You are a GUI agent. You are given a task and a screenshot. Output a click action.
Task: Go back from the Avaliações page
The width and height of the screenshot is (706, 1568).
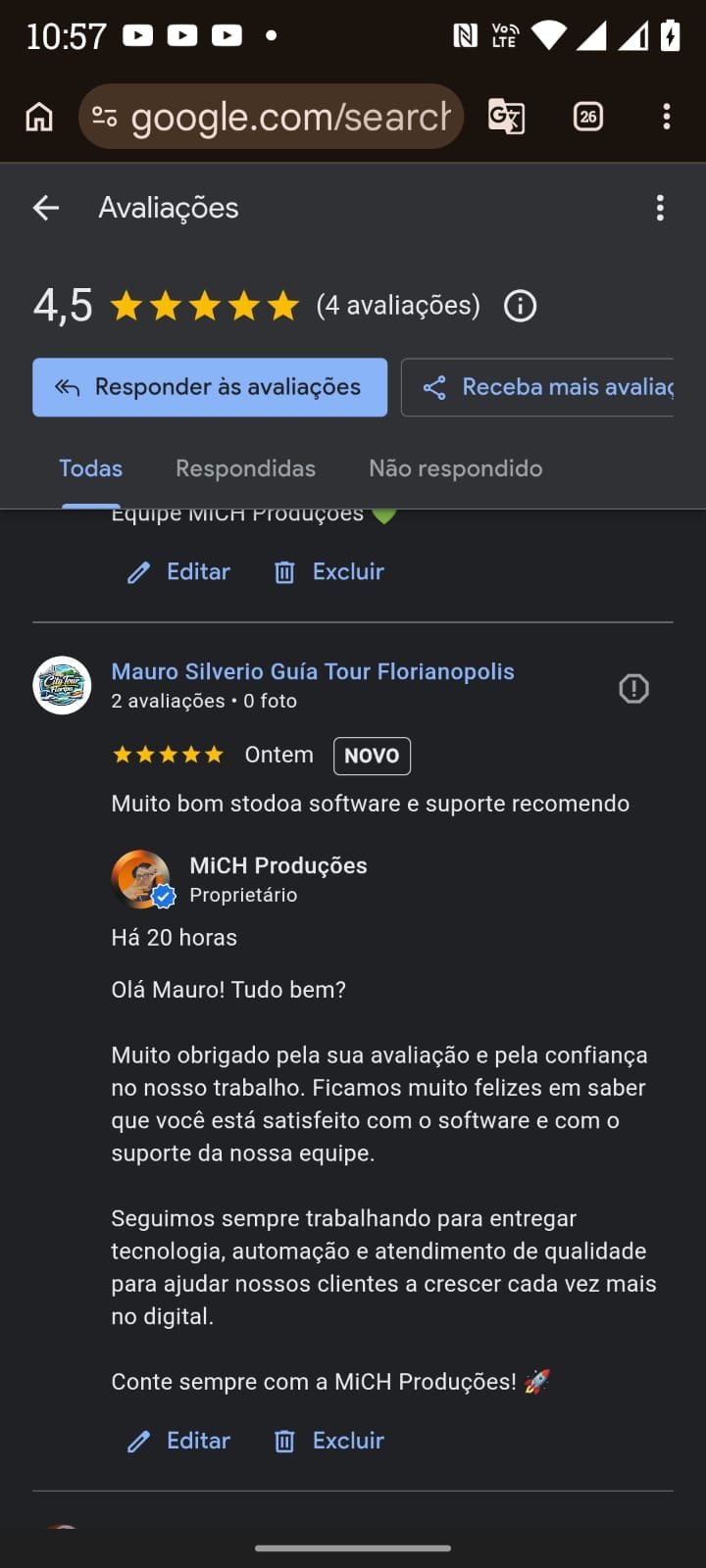click(x=46, y=208)
